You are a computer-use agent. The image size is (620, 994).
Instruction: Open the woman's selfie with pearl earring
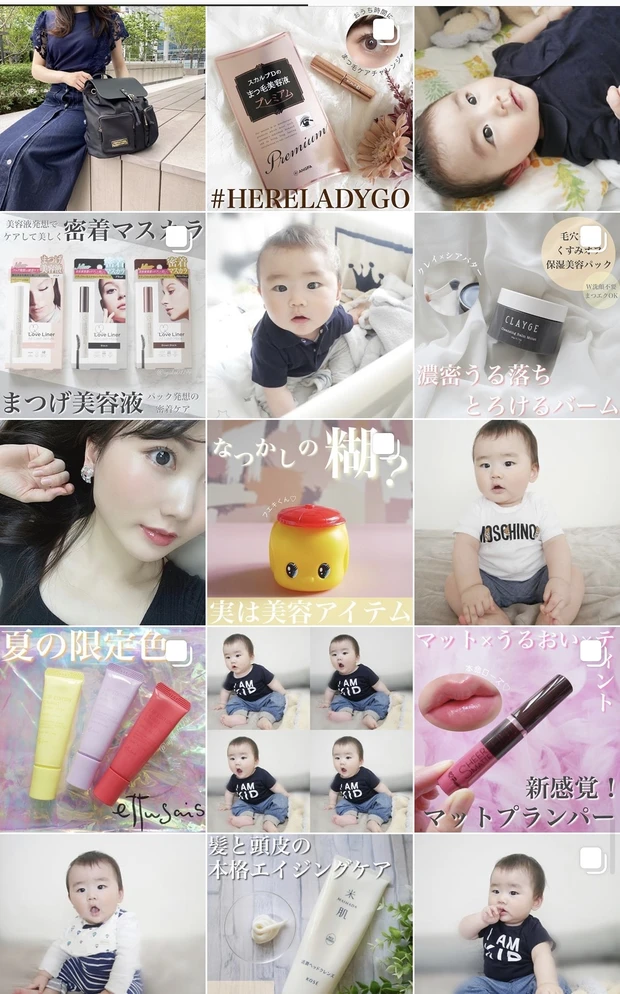102,522
